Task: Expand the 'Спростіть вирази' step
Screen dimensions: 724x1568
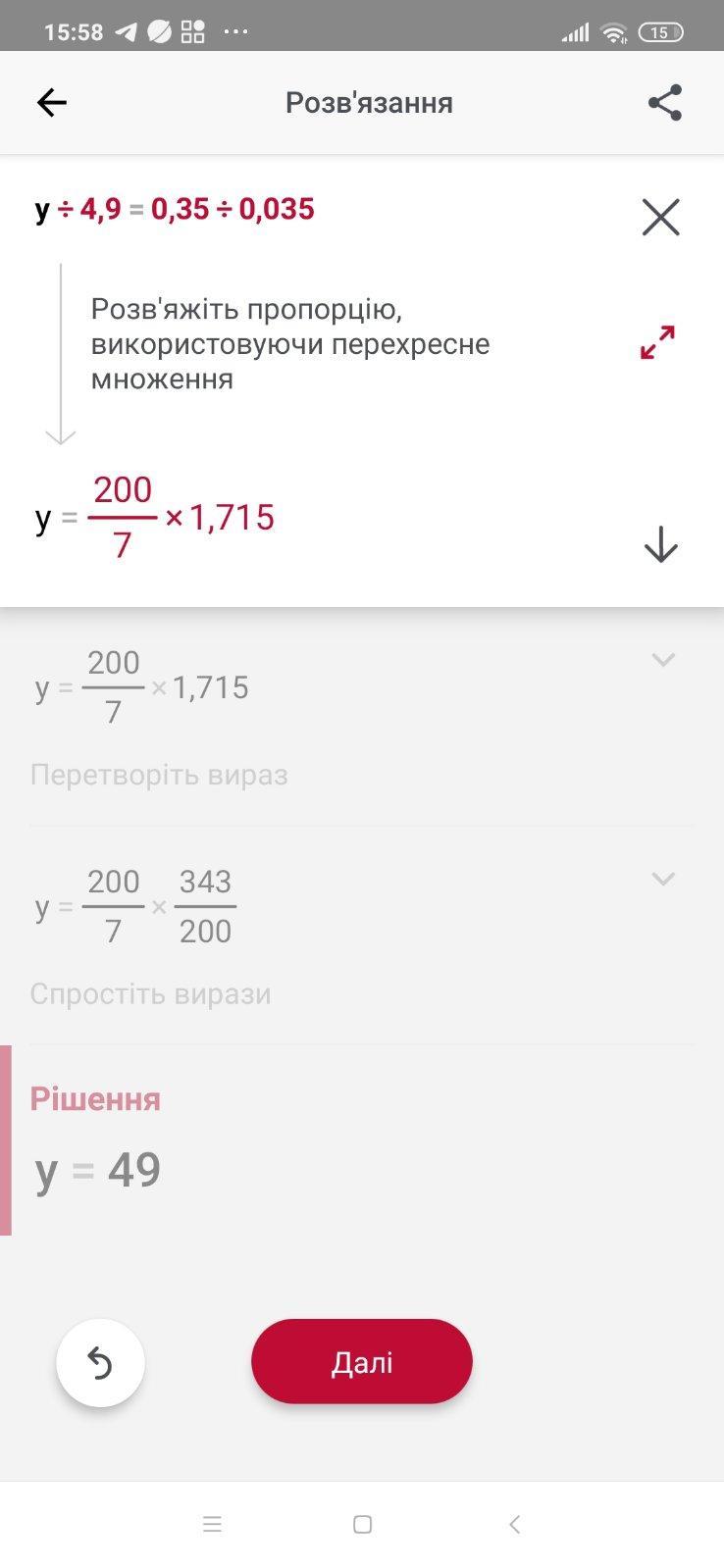Action: point(663,879)
